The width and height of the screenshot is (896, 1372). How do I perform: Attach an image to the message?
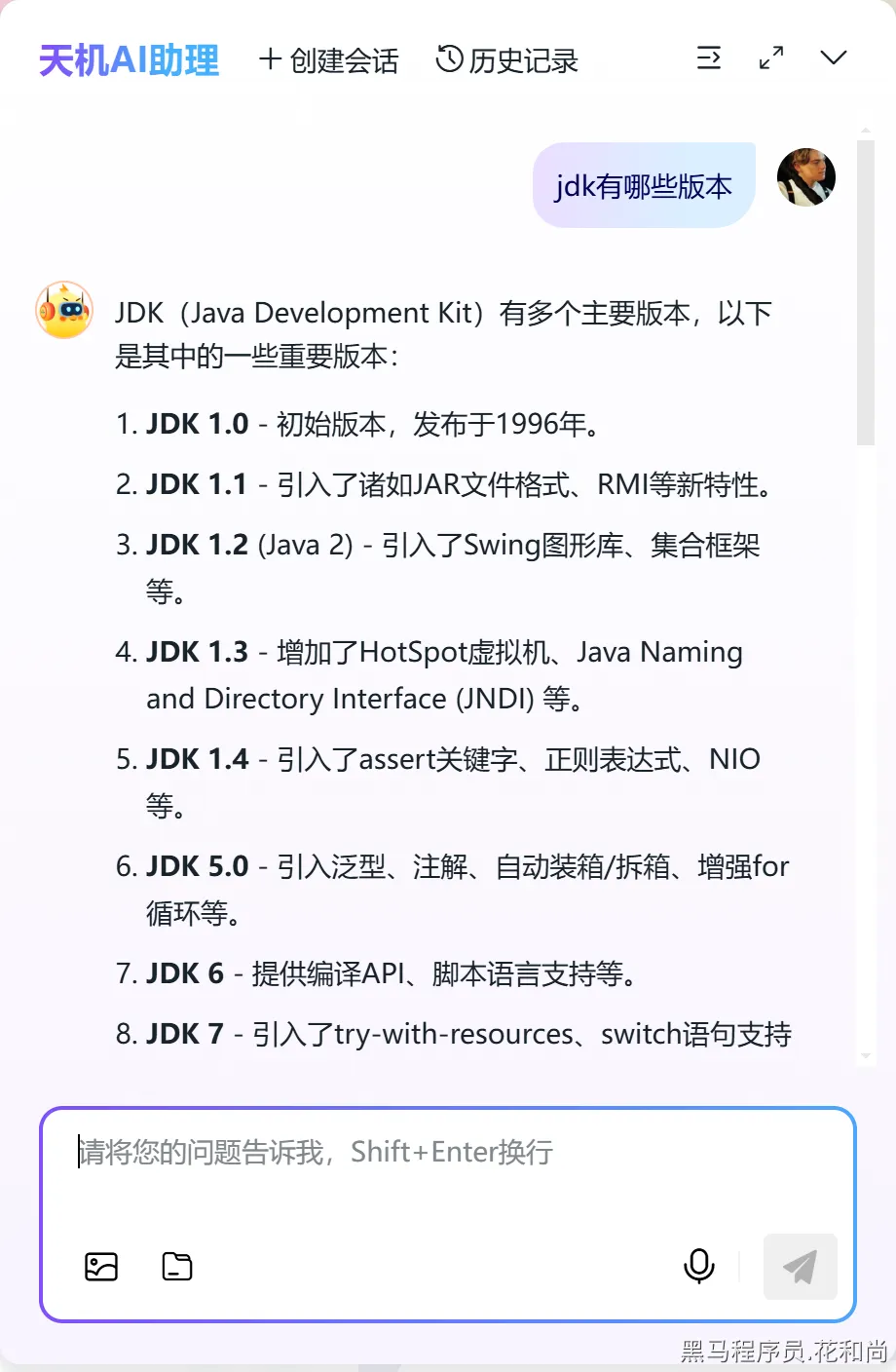point(101,1267)
